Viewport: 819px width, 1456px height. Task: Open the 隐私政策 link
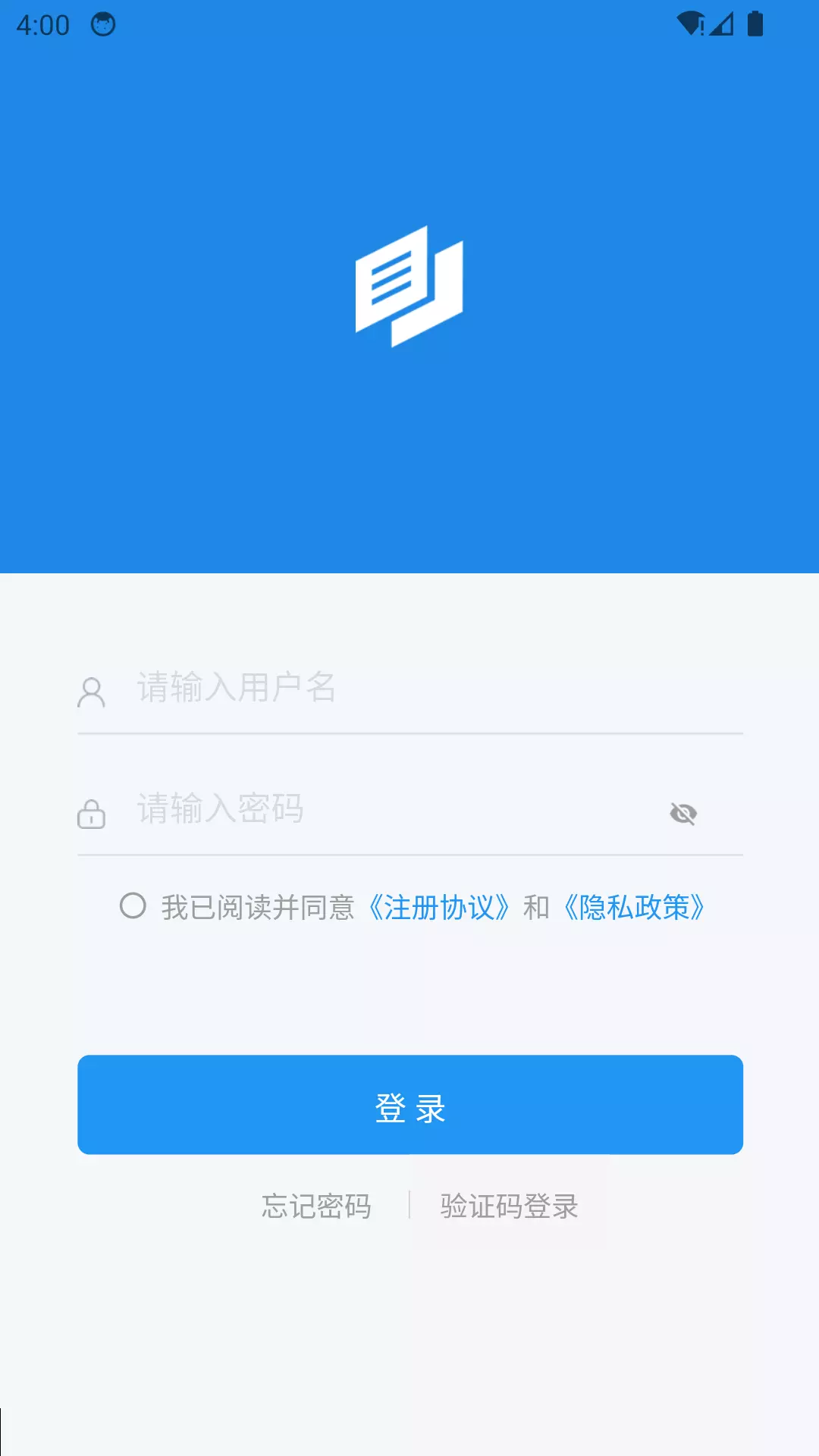(x=634, y=907)
